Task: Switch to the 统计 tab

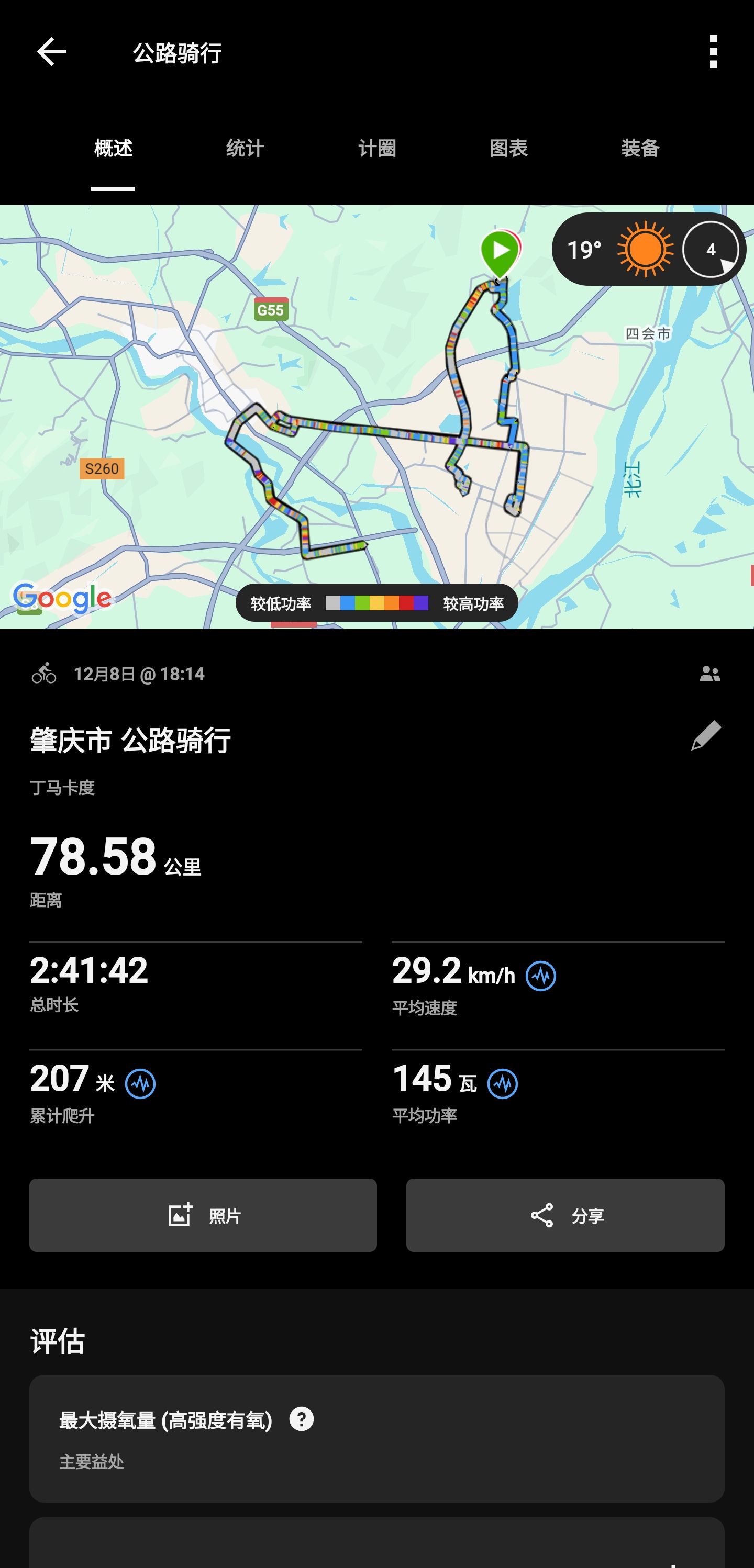Action: (245, 148)
